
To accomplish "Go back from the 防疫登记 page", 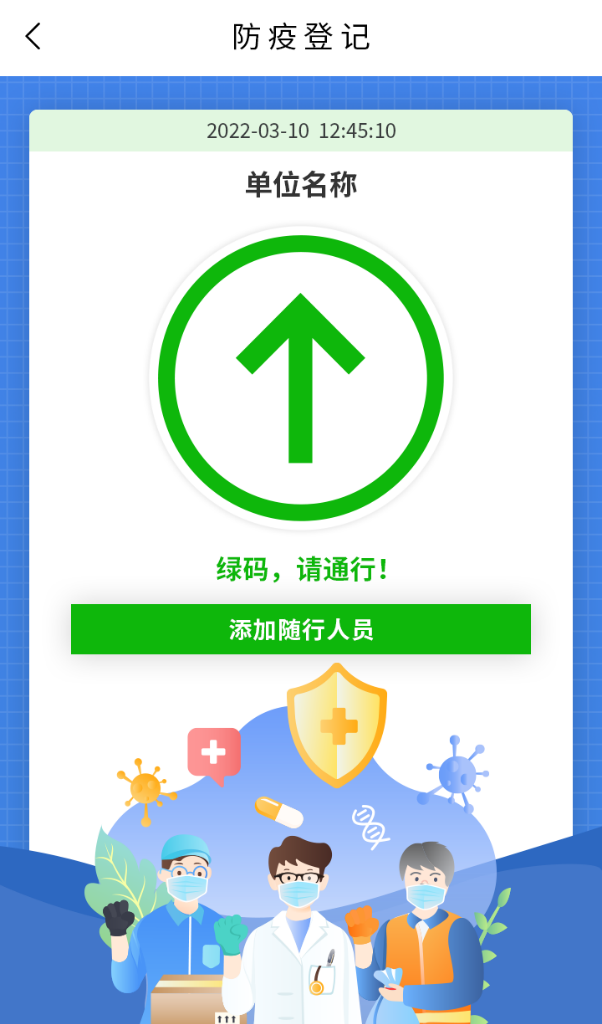I will click(x=34, y=37).
